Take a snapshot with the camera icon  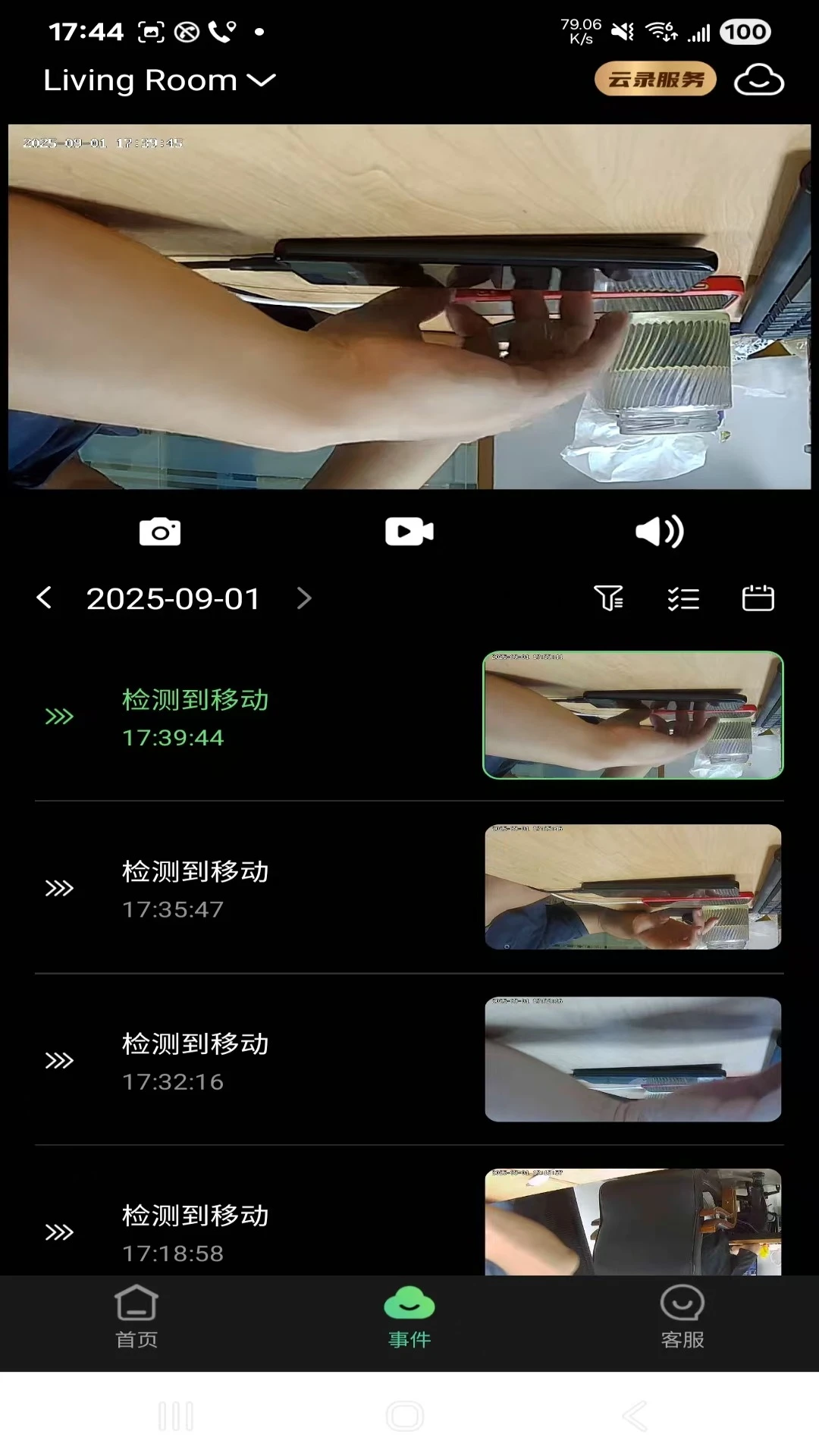click(160, 532)
